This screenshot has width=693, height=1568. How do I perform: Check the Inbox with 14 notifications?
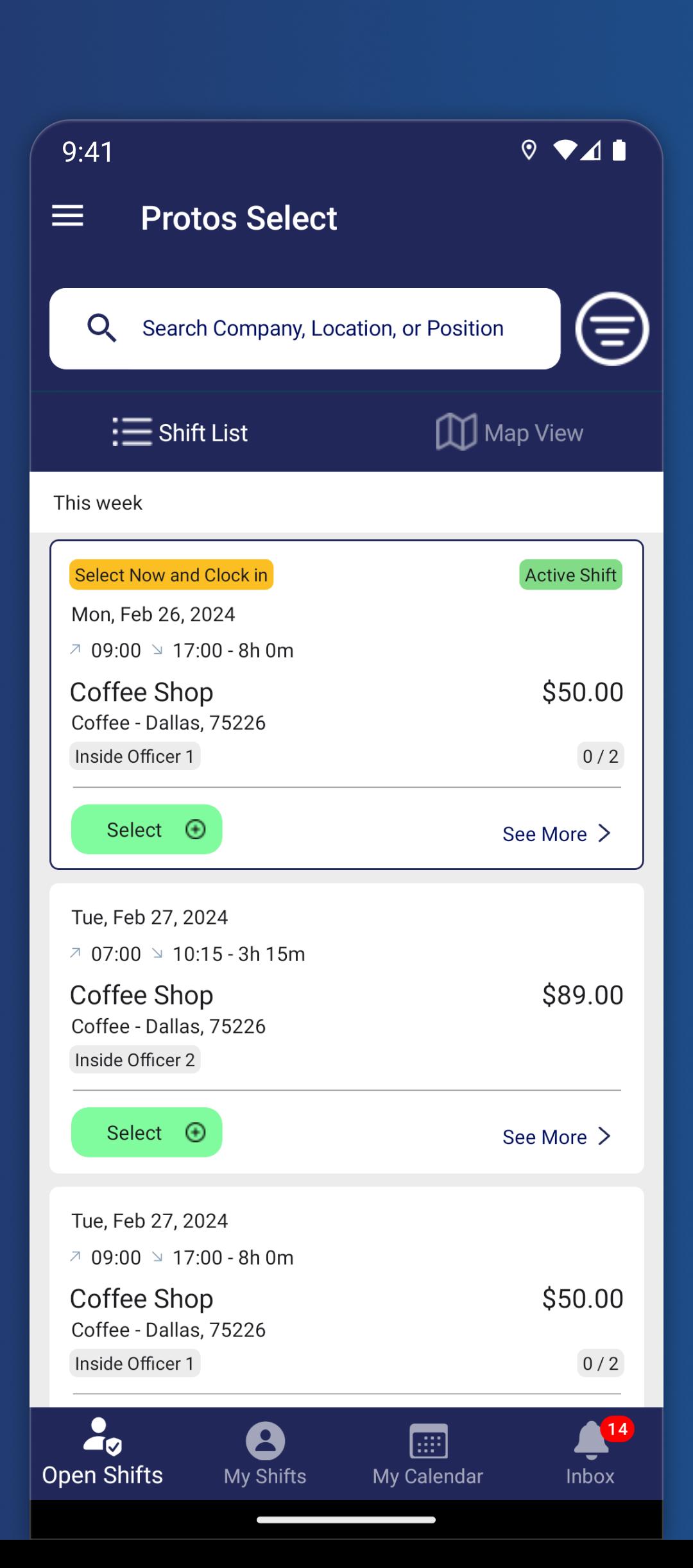point(590,1453)
